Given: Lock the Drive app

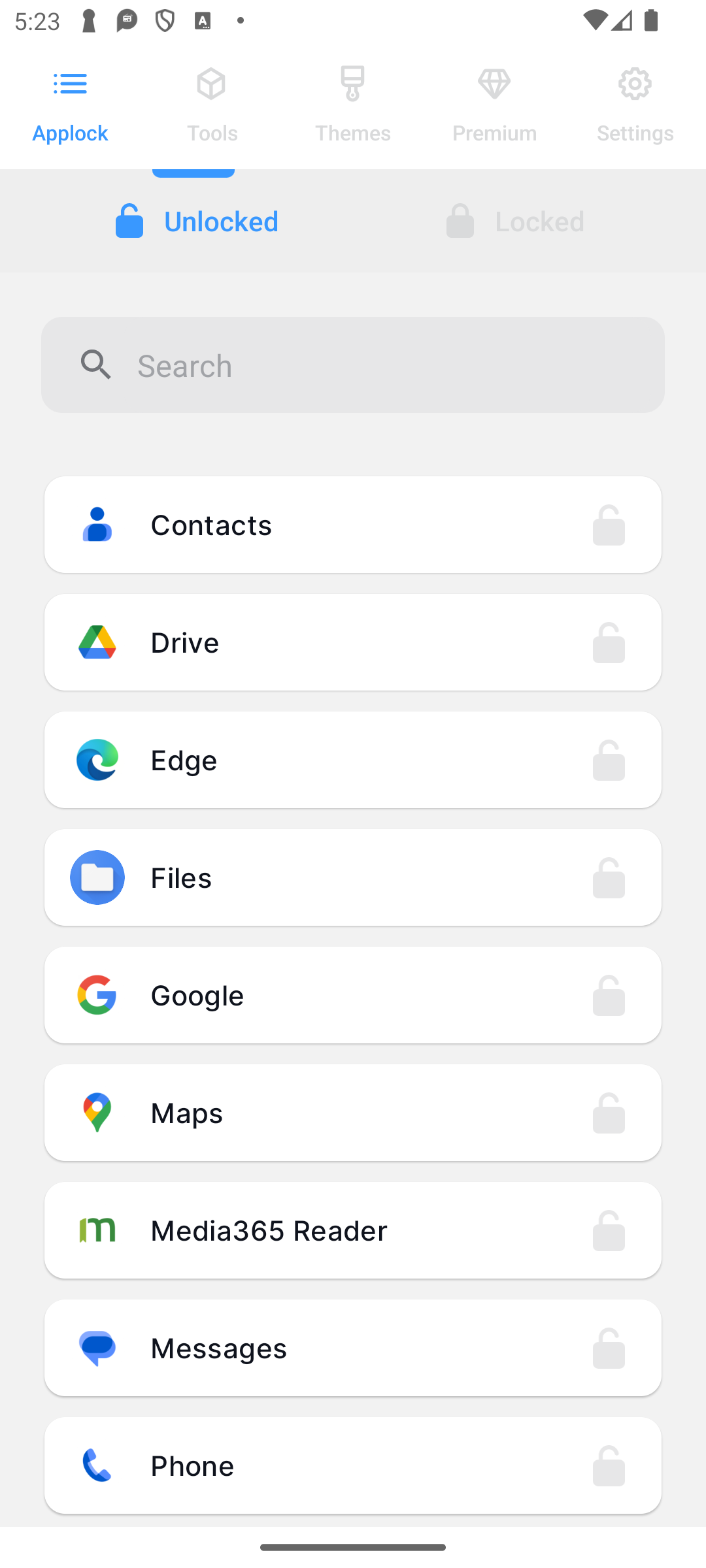Looking at the screenshot, I should [609, 642].
